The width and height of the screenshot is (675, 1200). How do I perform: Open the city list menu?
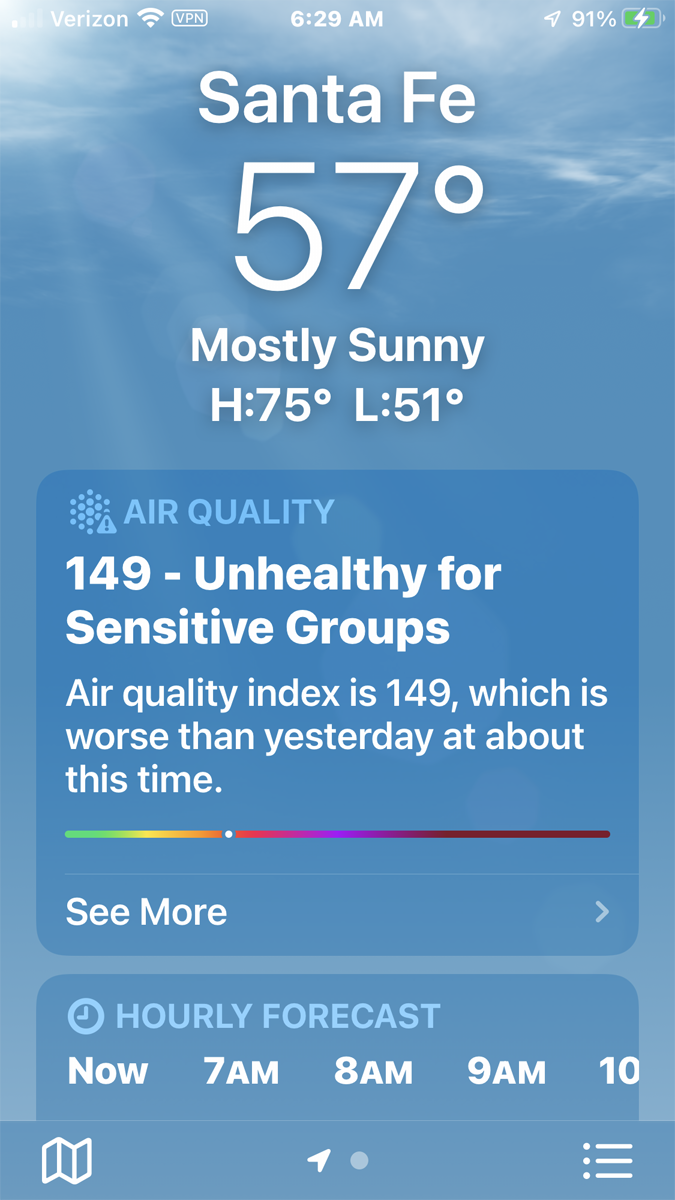coord(607,1161)
